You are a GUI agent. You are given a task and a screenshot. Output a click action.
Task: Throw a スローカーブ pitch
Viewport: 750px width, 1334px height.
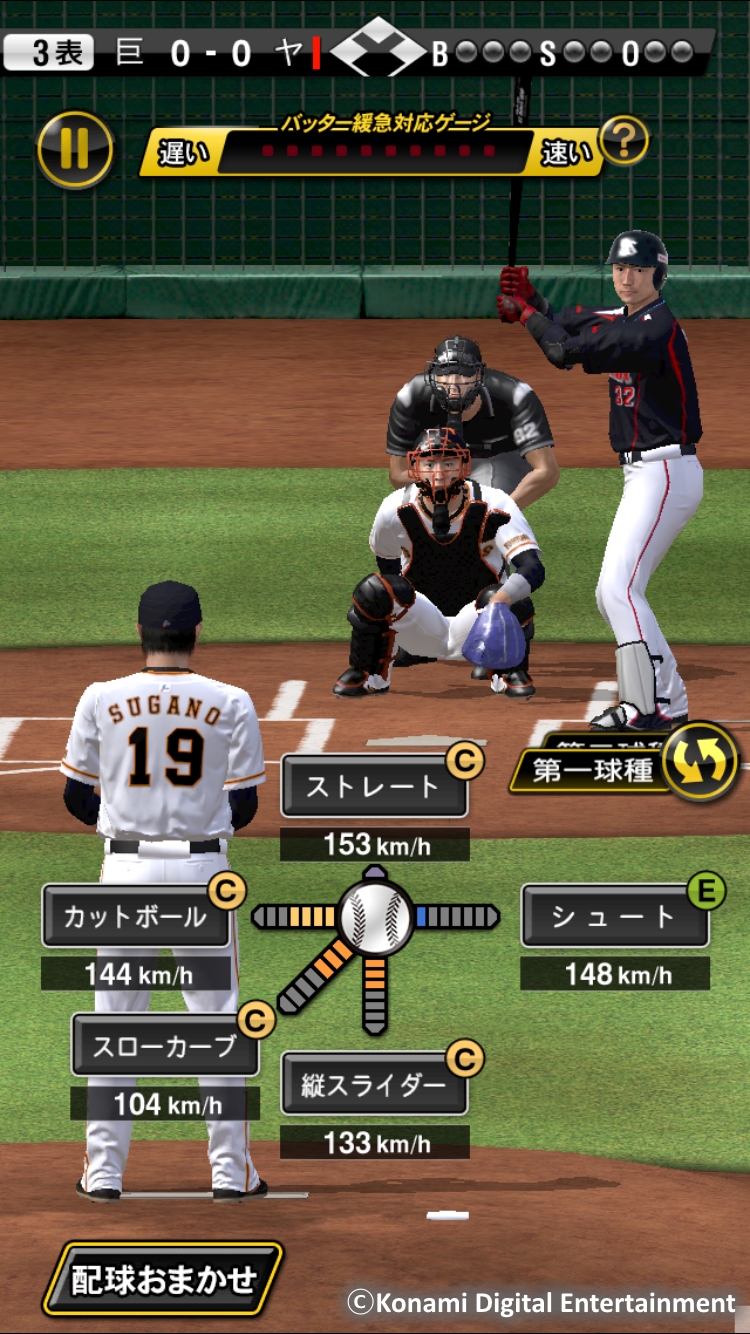tap(165, 1046)
